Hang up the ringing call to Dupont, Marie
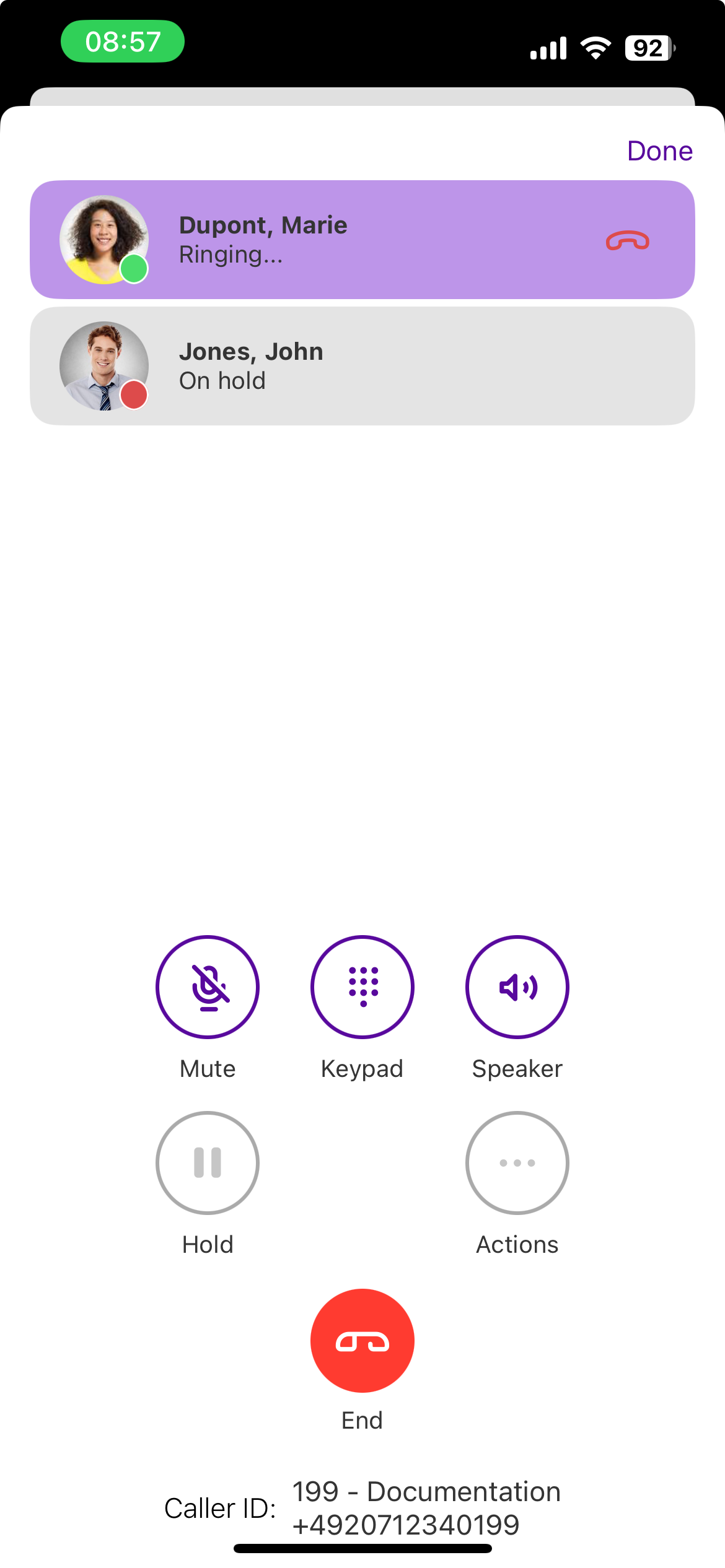This screenshot has height=1568, width=725. click(627, 240)
